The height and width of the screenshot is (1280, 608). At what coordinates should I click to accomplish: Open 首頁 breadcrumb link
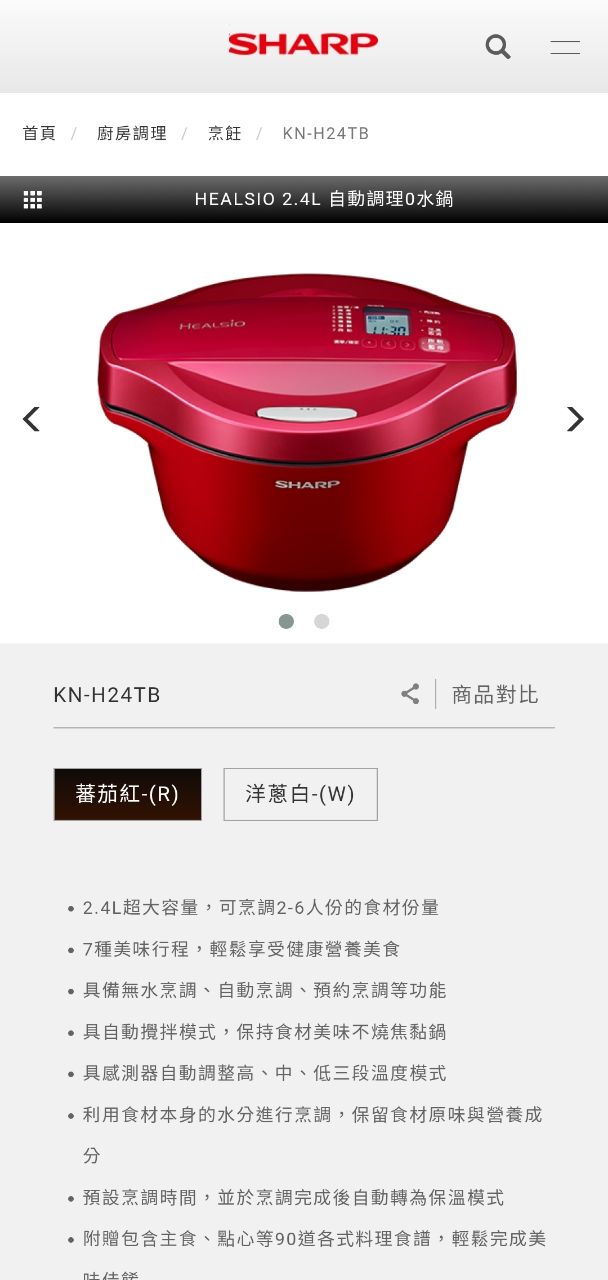(x=39, y=133)
